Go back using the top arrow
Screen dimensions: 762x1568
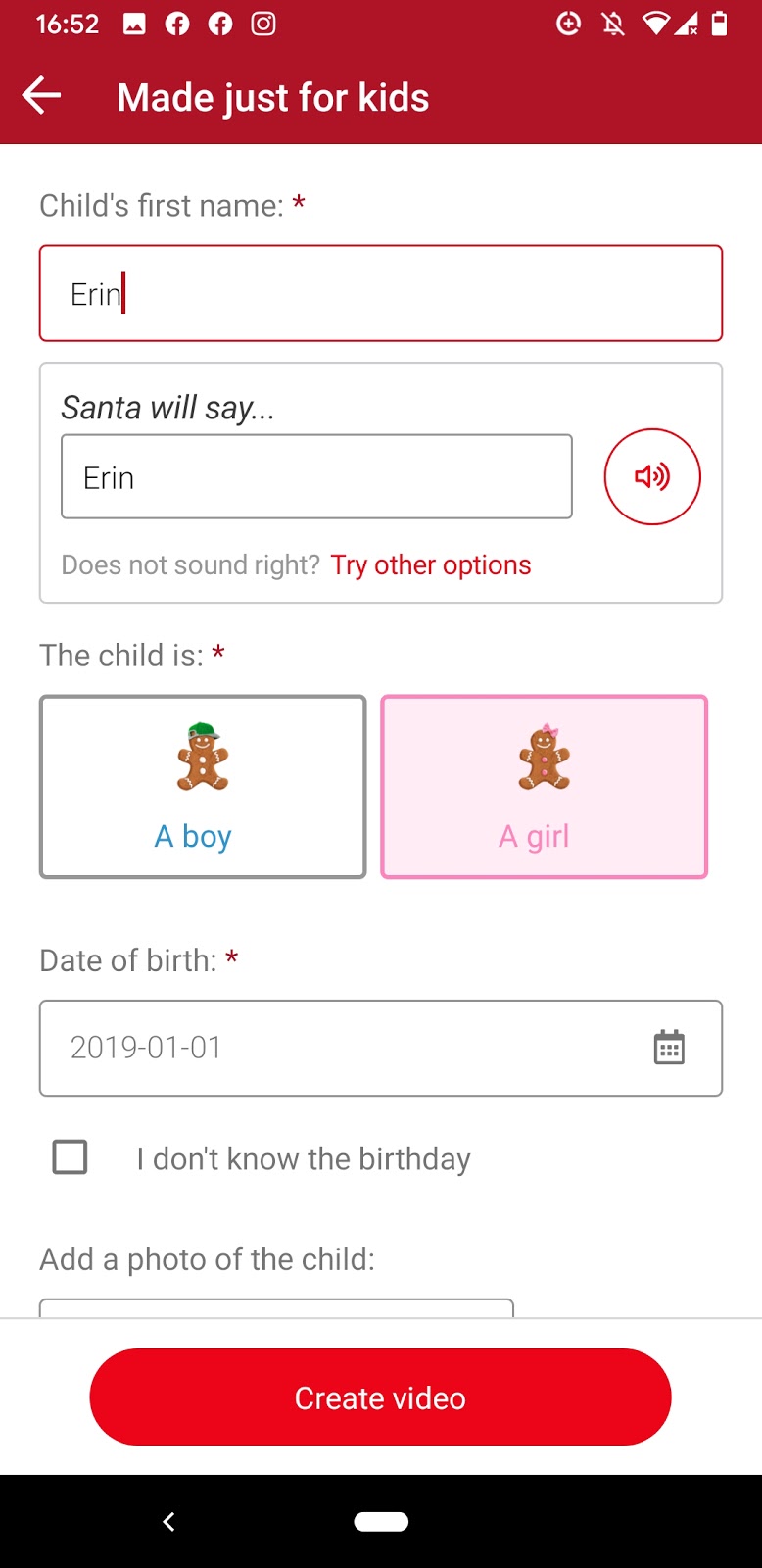[x=41, y=96]
